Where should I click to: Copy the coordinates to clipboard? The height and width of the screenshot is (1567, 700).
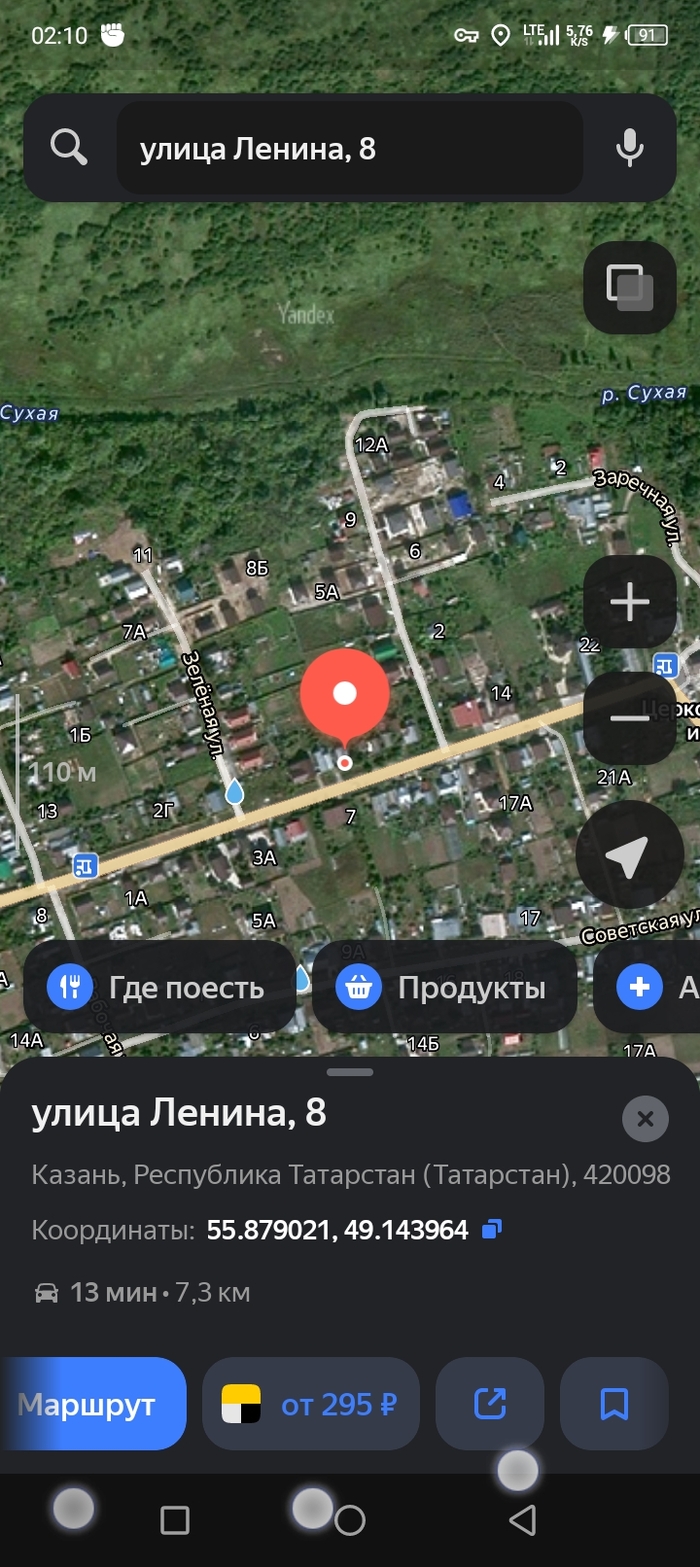click(x=491, y=1229)
